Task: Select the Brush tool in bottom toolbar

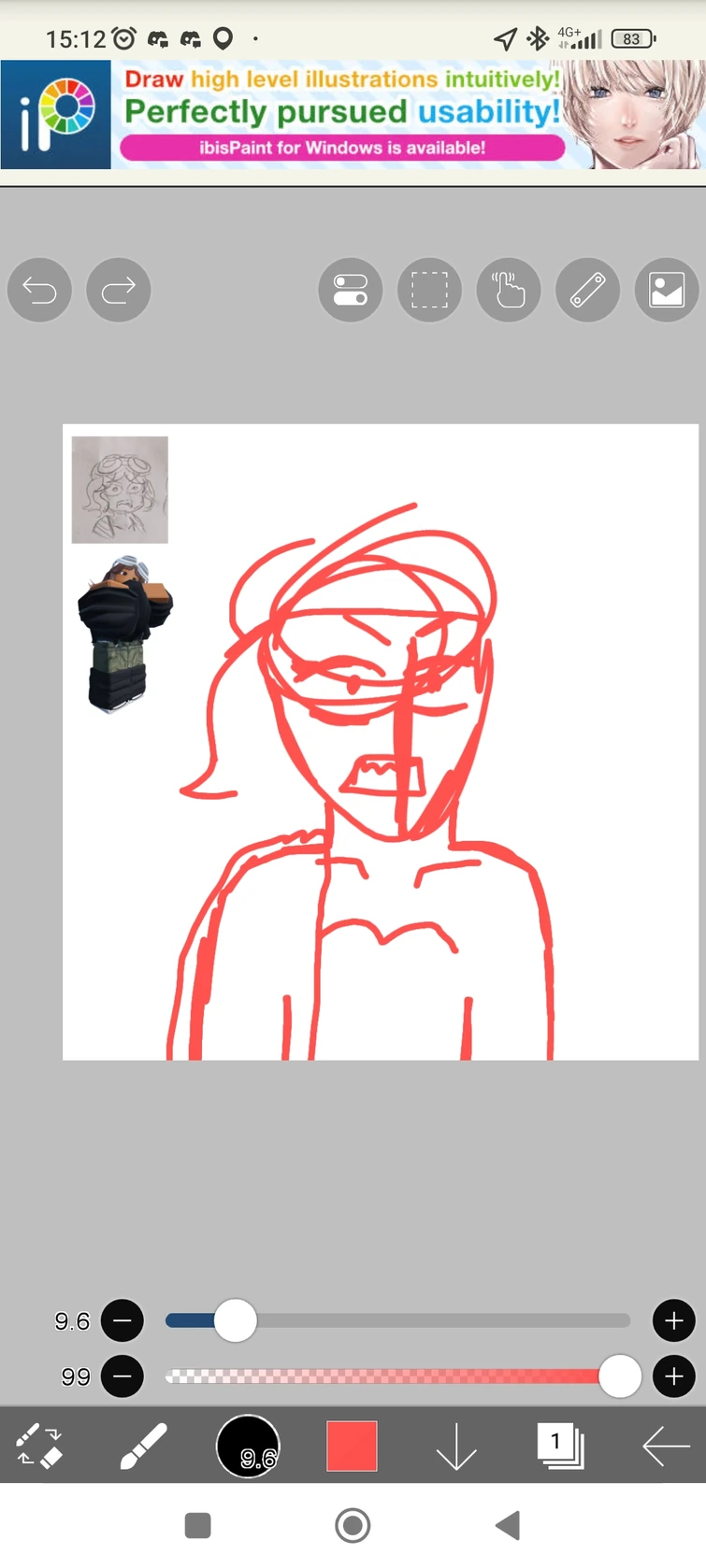Action: pyautogui.click(x=143, y=1446)
